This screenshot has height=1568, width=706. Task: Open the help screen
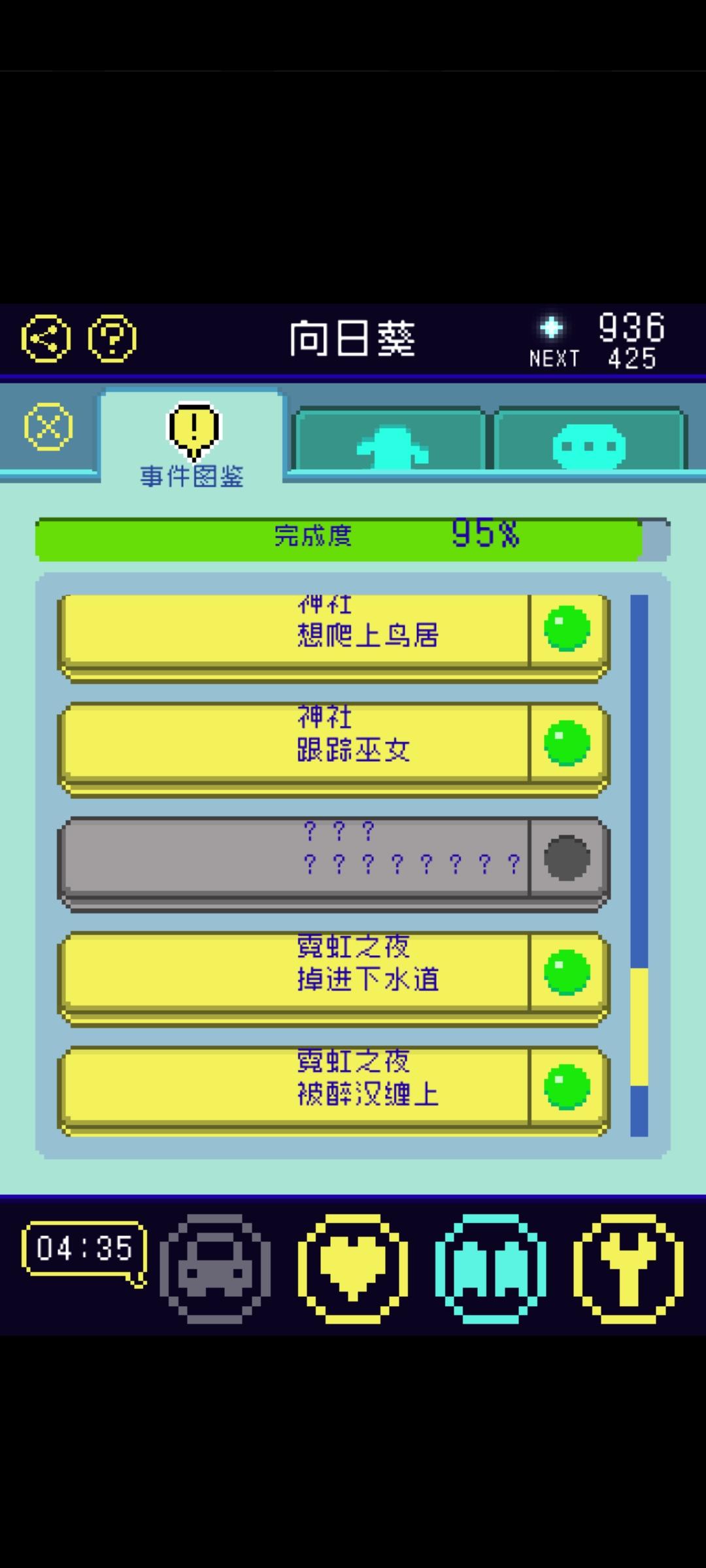point(112,339)
